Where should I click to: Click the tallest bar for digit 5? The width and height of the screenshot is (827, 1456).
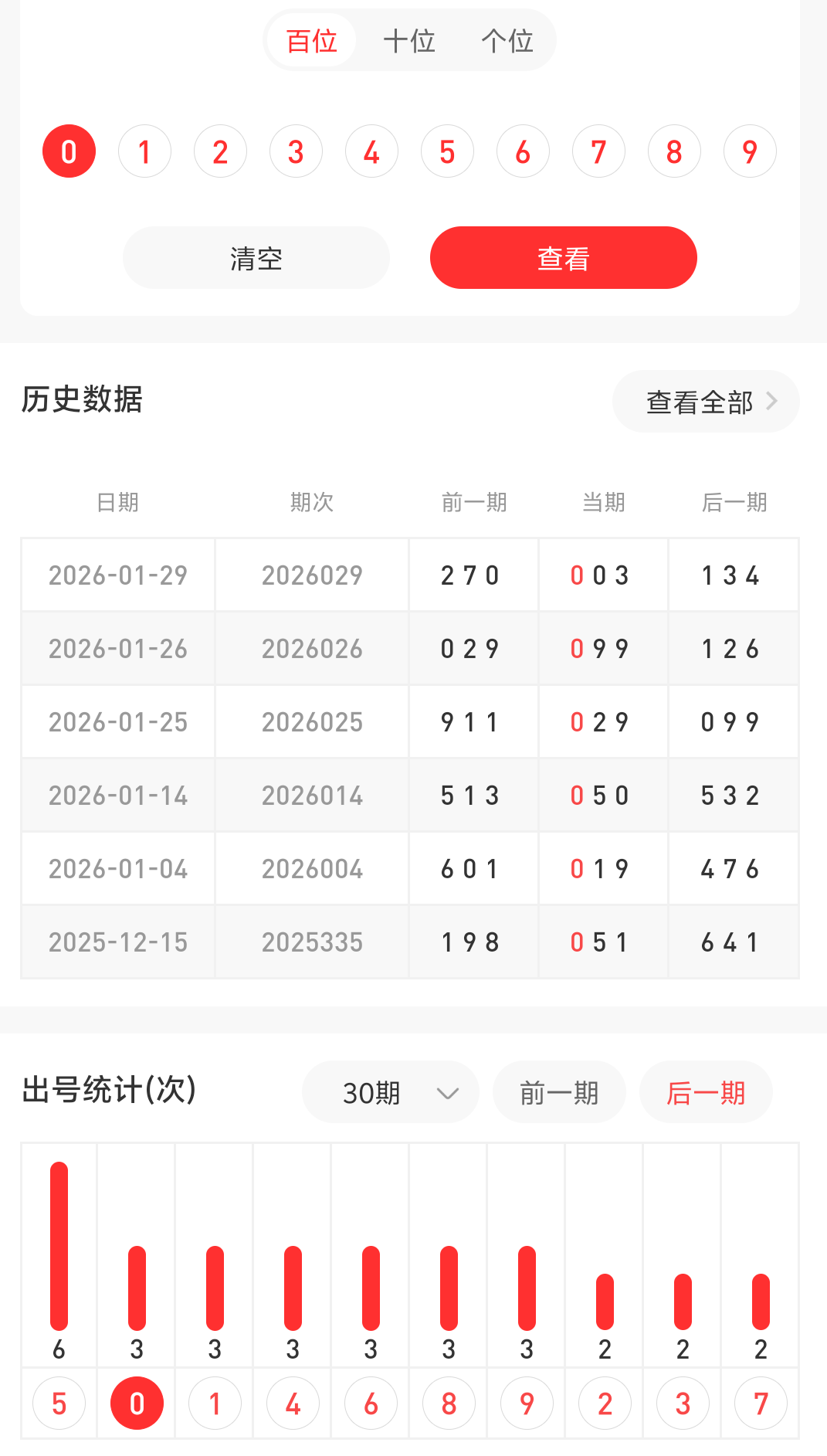click(59, 1244)
